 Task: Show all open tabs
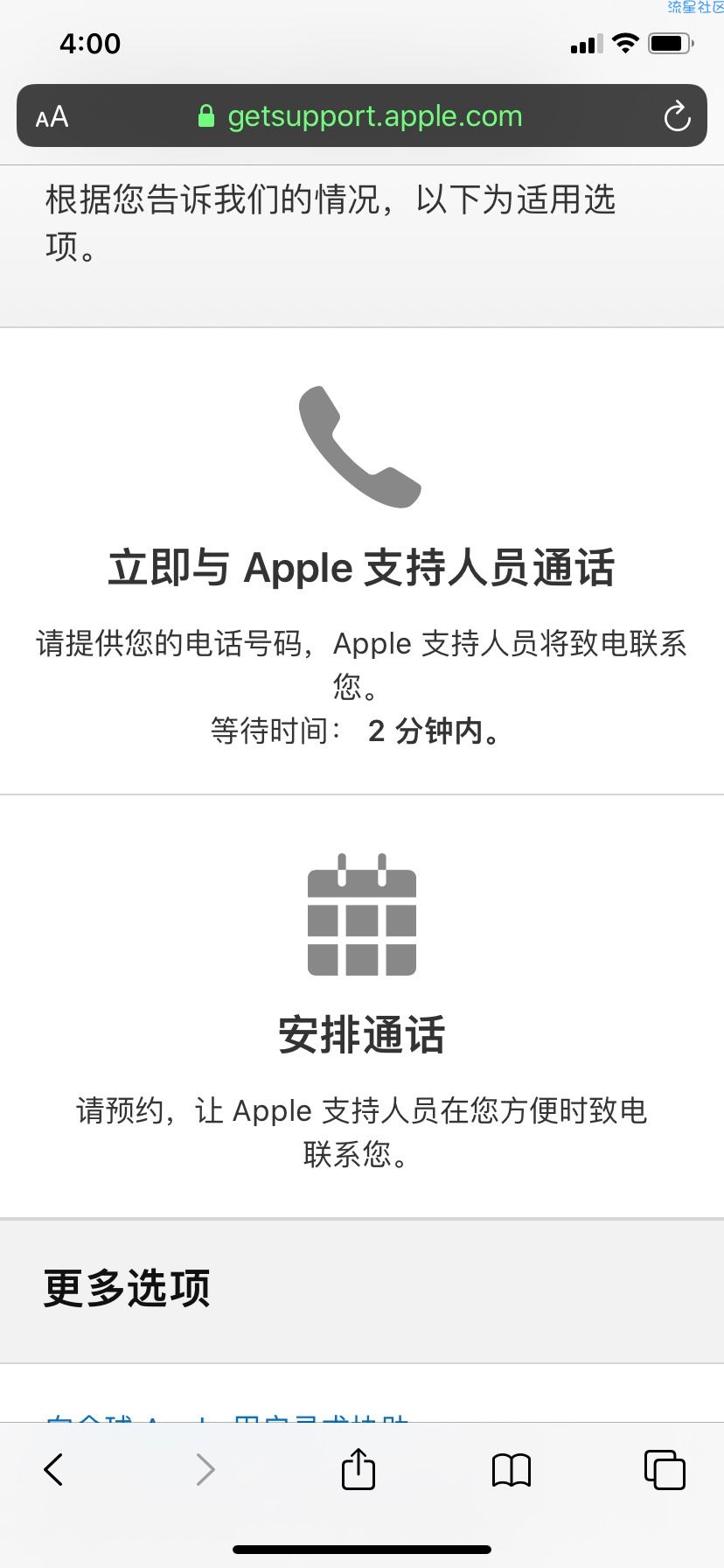tap(665, 1469)
